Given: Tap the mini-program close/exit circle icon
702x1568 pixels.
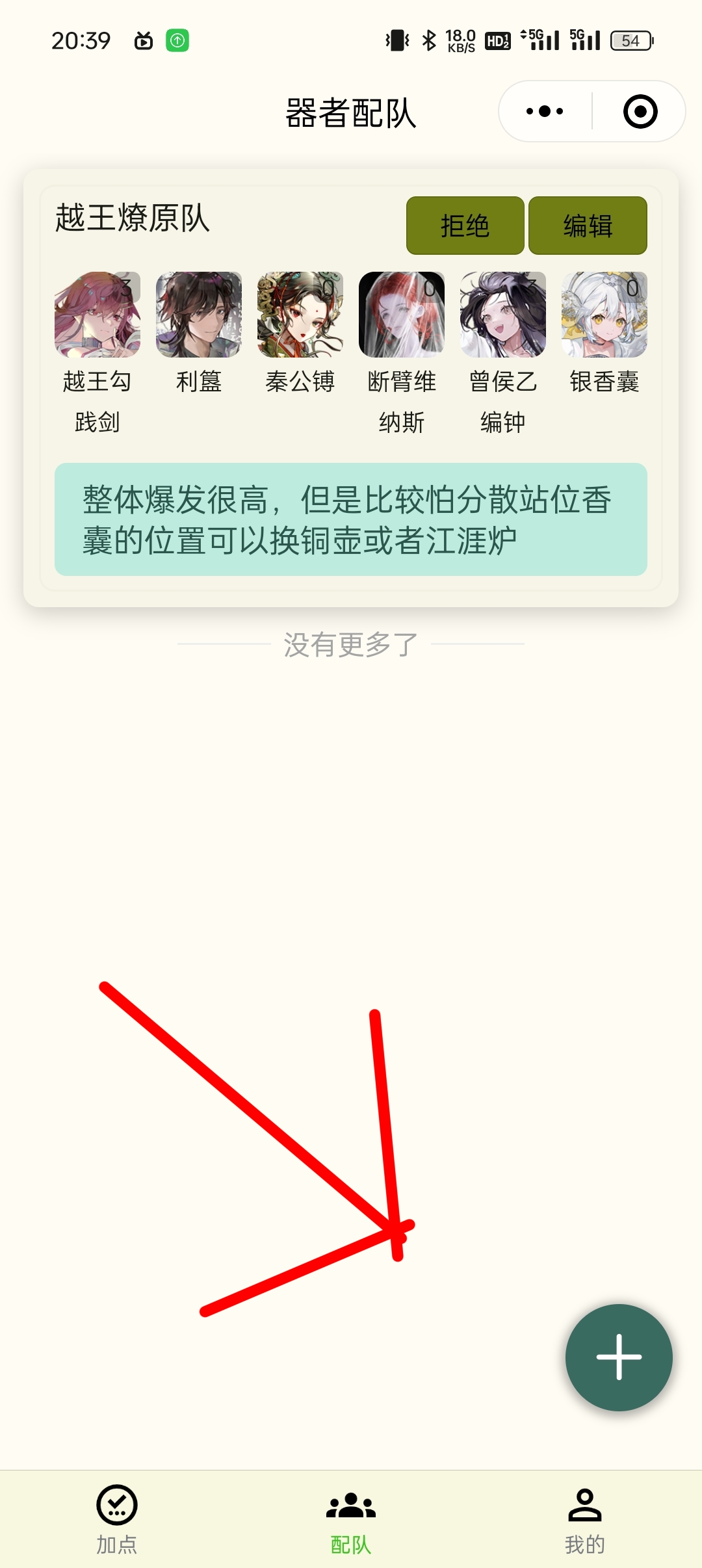Looking at the screenshot, I should tap(639, 111).
